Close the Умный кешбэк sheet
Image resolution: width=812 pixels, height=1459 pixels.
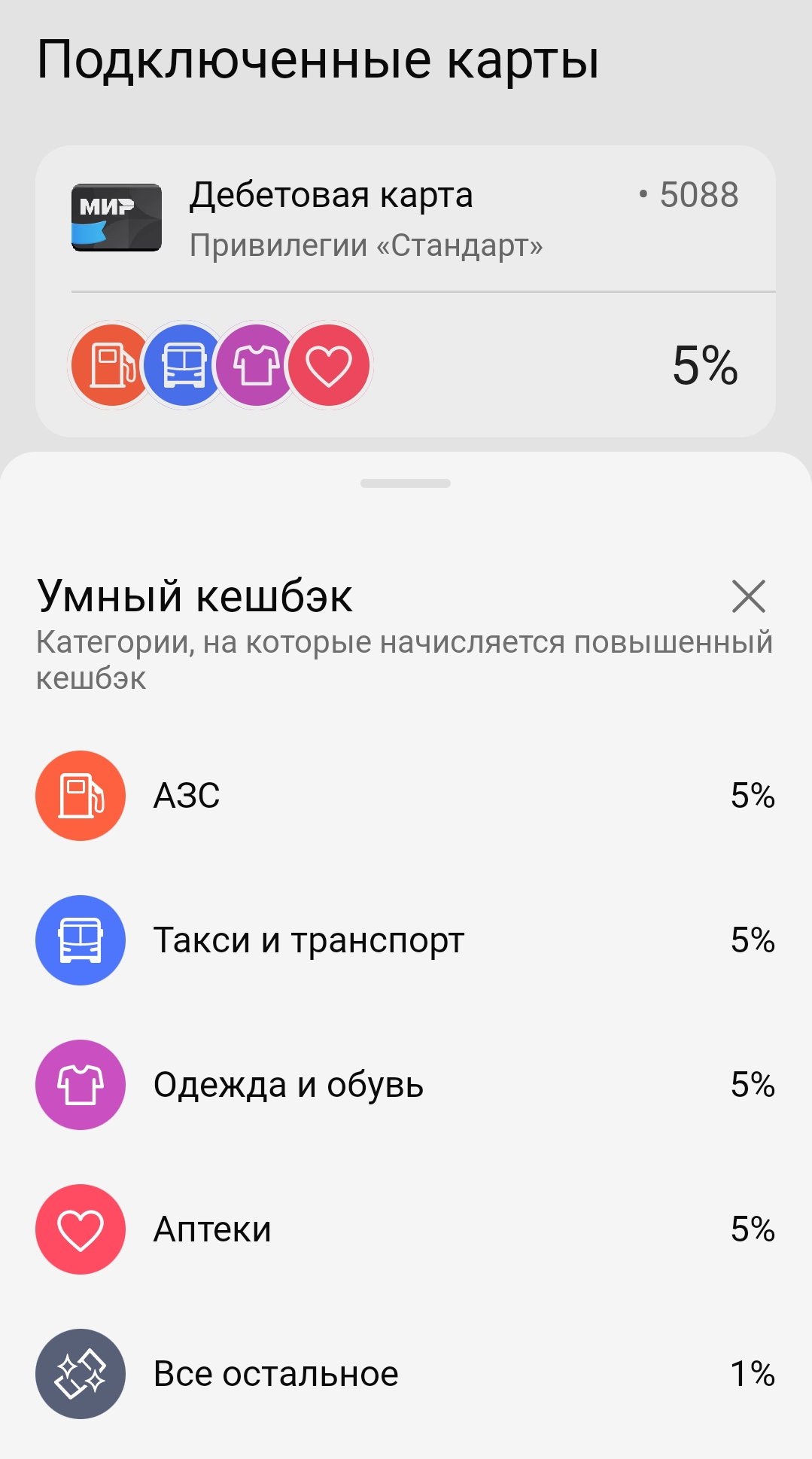tap(748, 596)
